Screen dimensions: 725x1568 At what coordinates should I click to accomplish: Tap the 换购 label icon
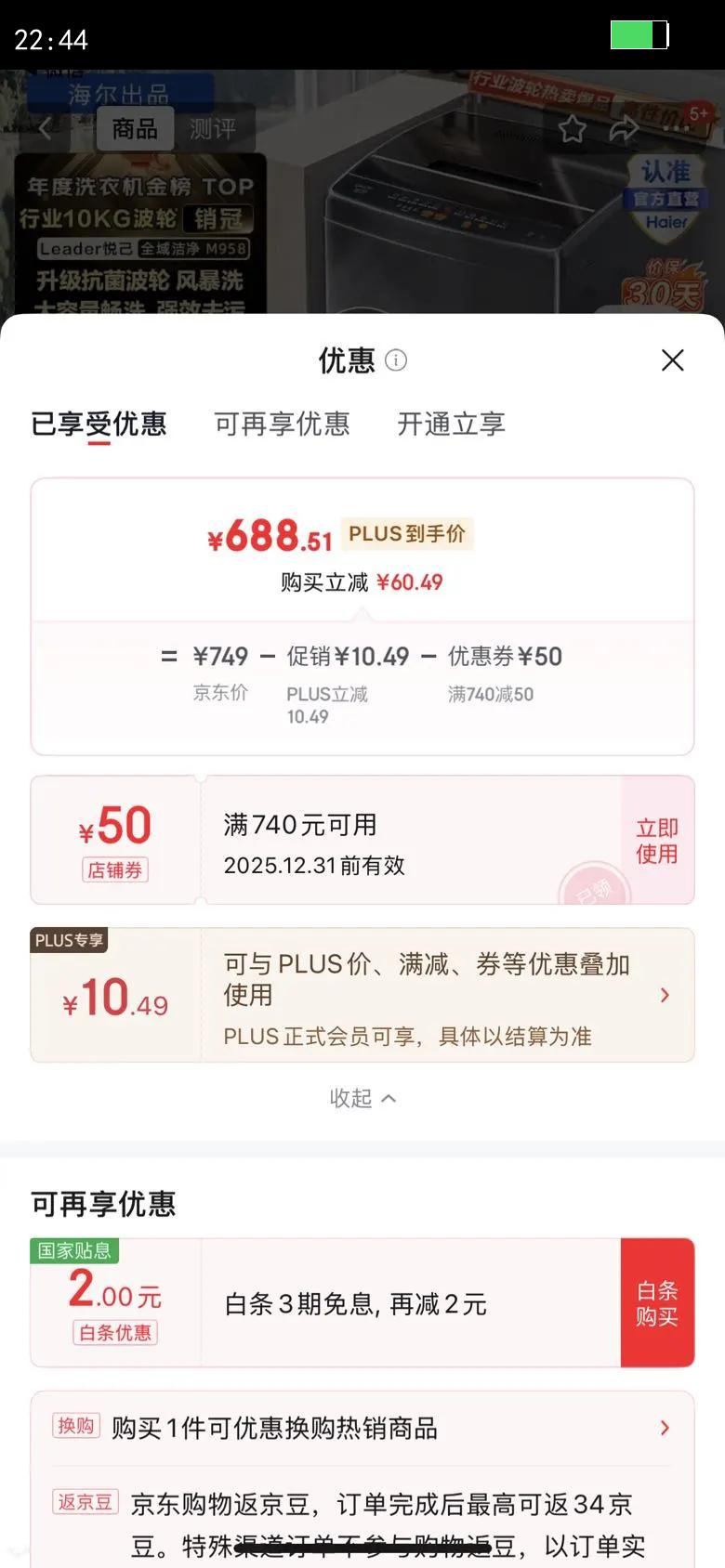coord(75,1428)
